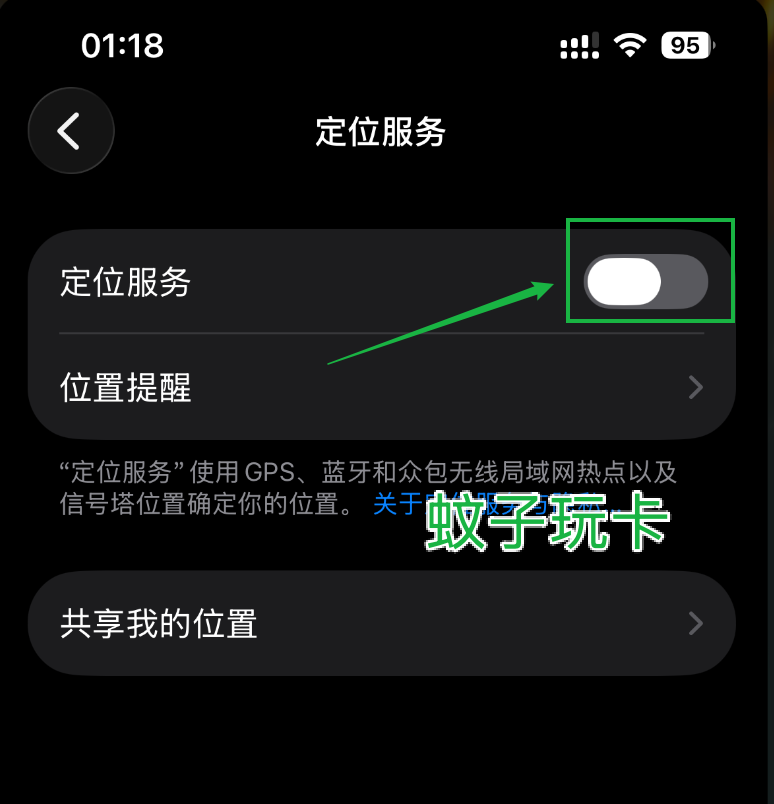Open 位置提醒 settings
774x804 pixels.
381,387
